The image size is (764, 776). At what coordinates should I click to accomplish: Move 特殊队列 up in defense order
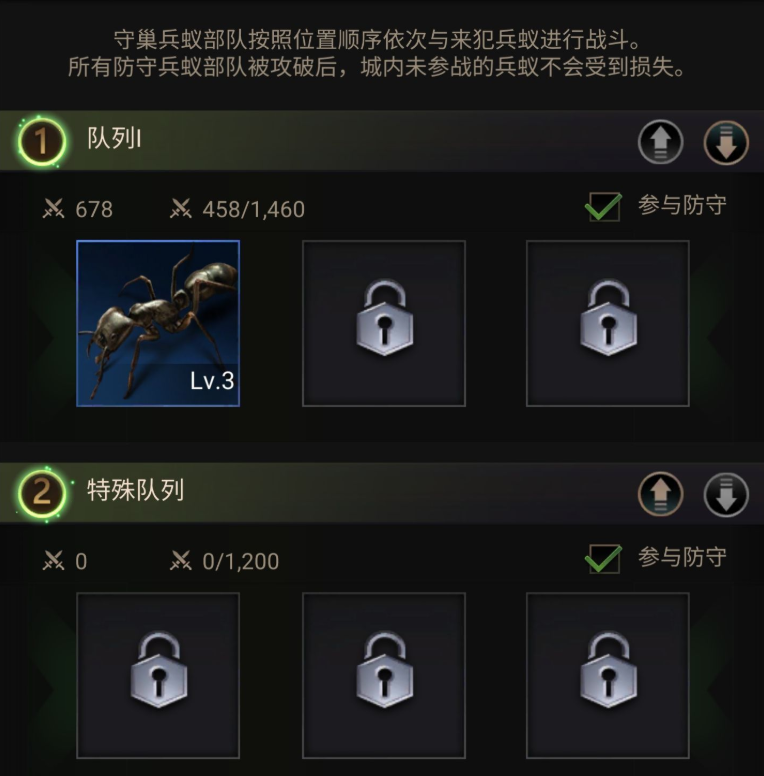pos(660,494)
